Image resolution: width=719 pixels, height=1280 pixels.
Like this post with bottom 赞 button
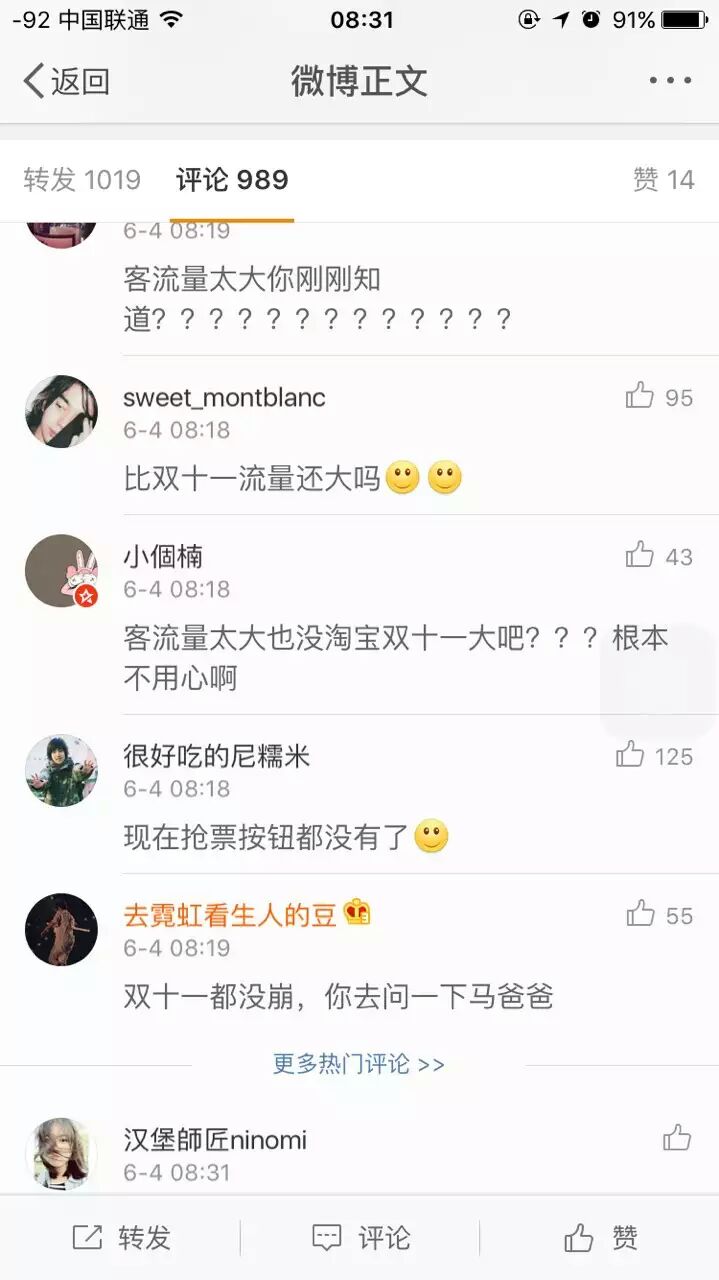tap(600, 1238)
